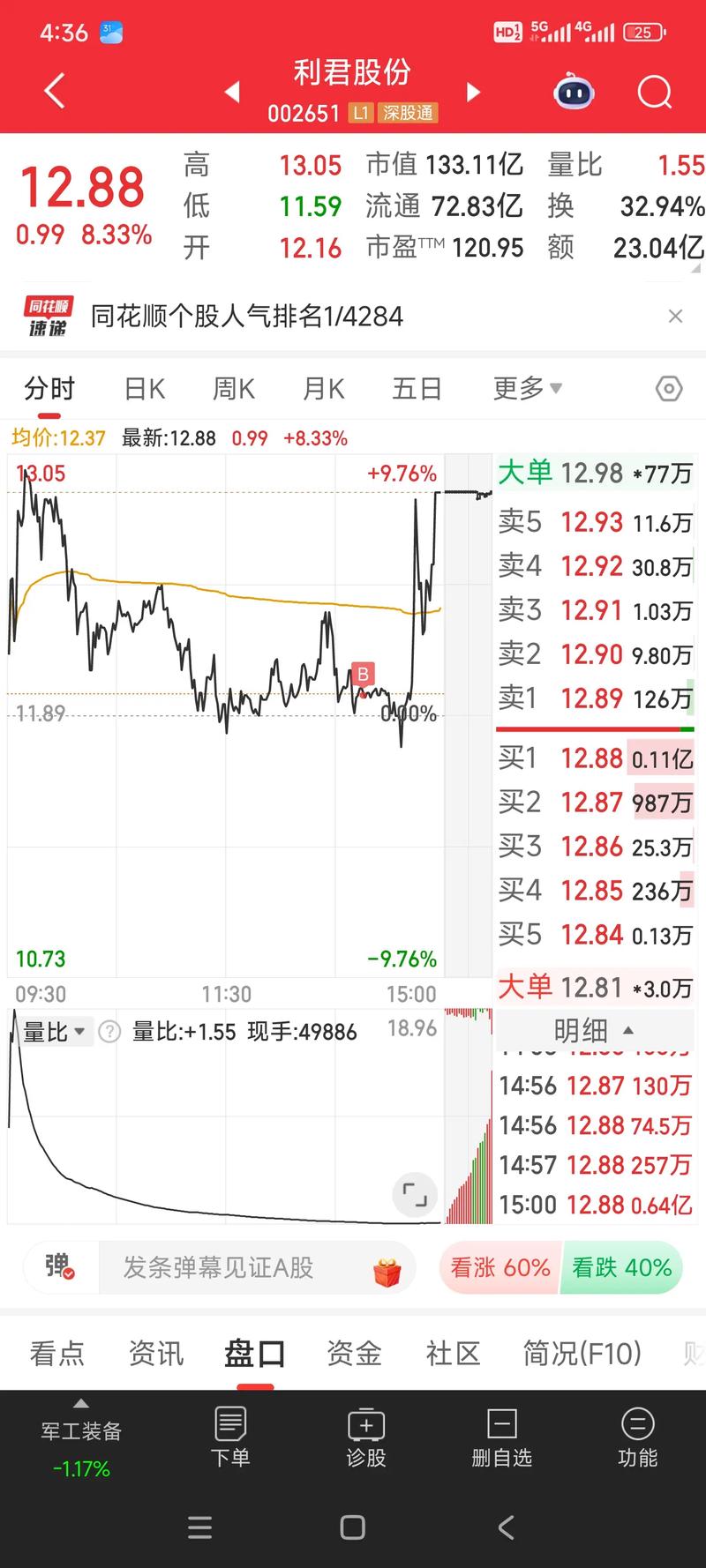Go to the next stock with right arrow

(x=473, y=92)
